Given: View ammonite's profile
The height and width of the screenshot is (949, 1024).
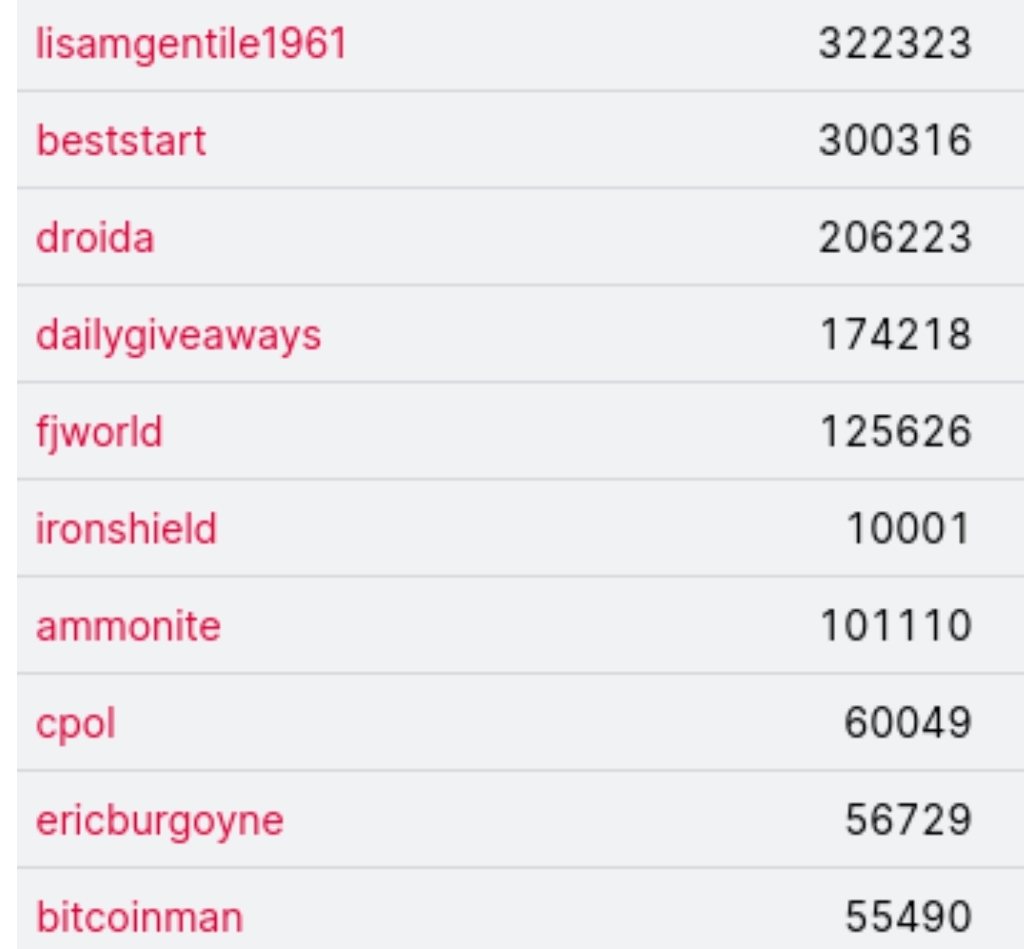Looking at the screenshot, I should (x=128, y=626).
